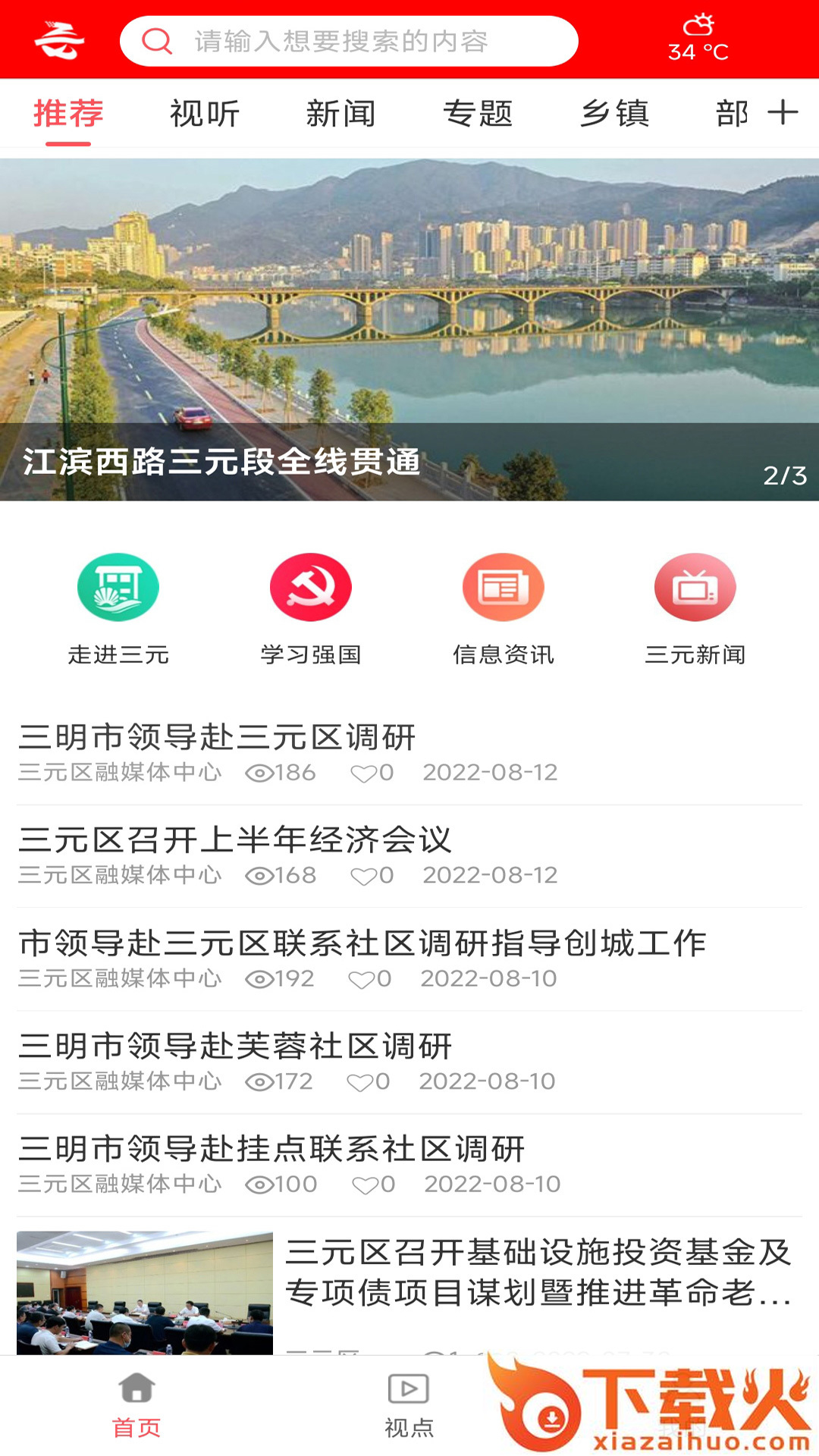The height and width of the screenshot is (1456, 819).
Task: View the article 三明市领导赴芙蓉社区调研
Action: (235, 1046)
